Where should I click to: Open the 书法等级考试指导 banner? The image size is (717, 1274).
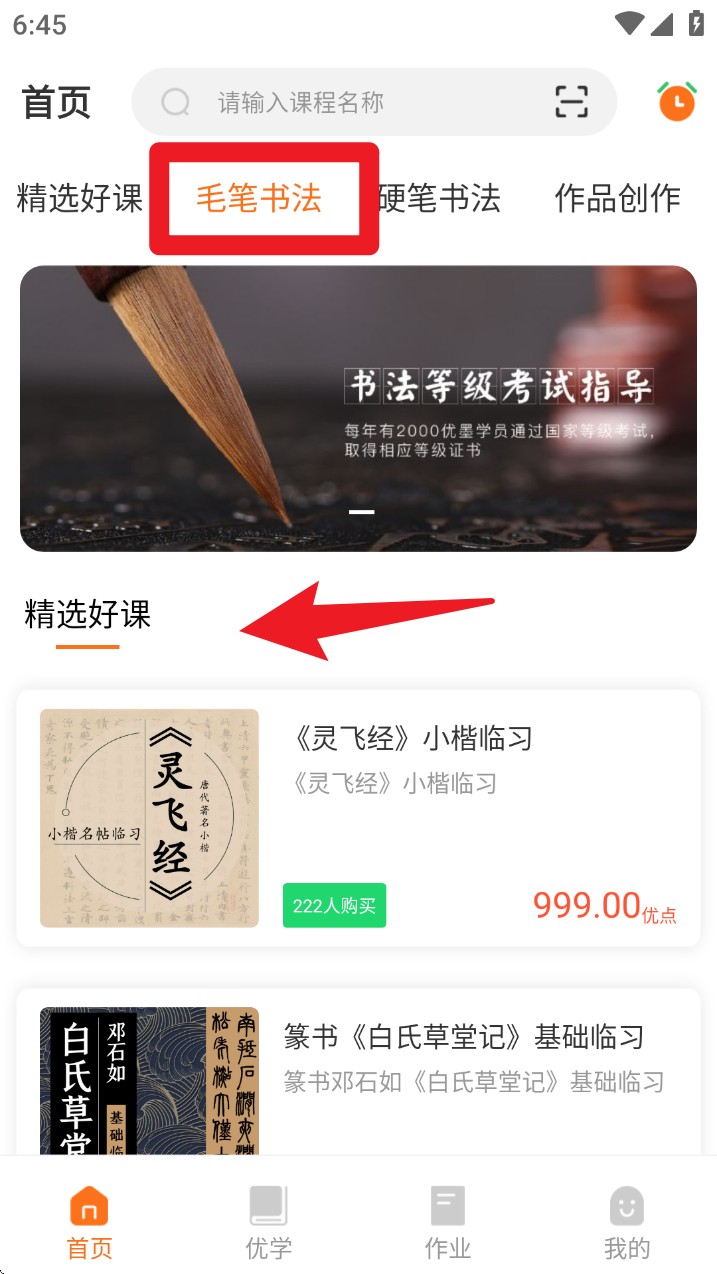pyautogui.click(x=358, y=408)
